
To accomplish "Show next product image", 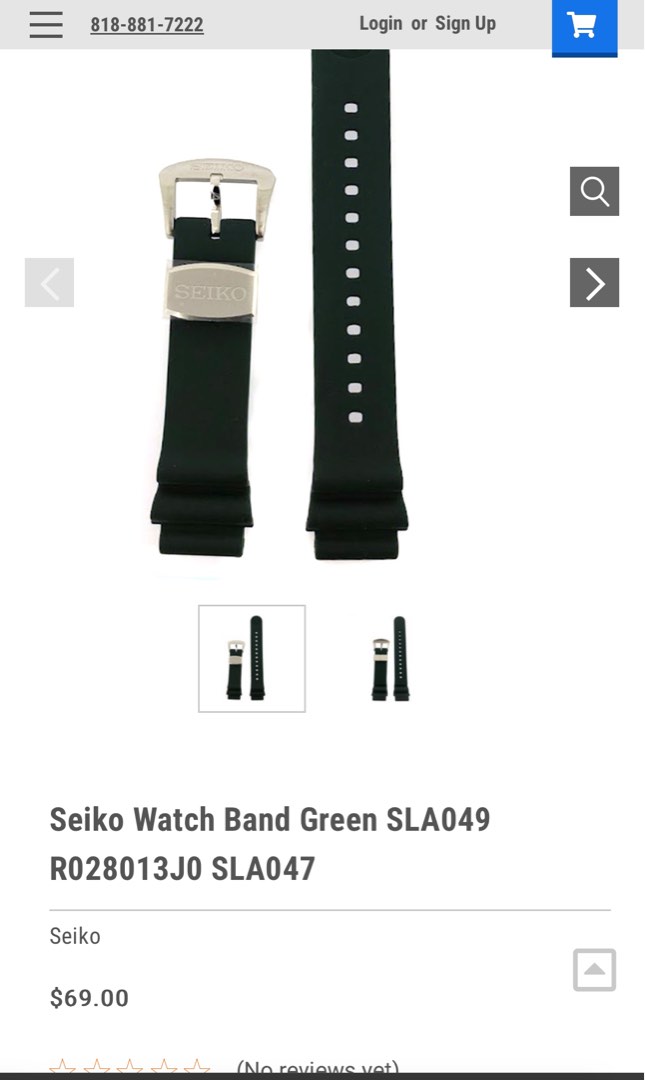I will coord(594,283).
